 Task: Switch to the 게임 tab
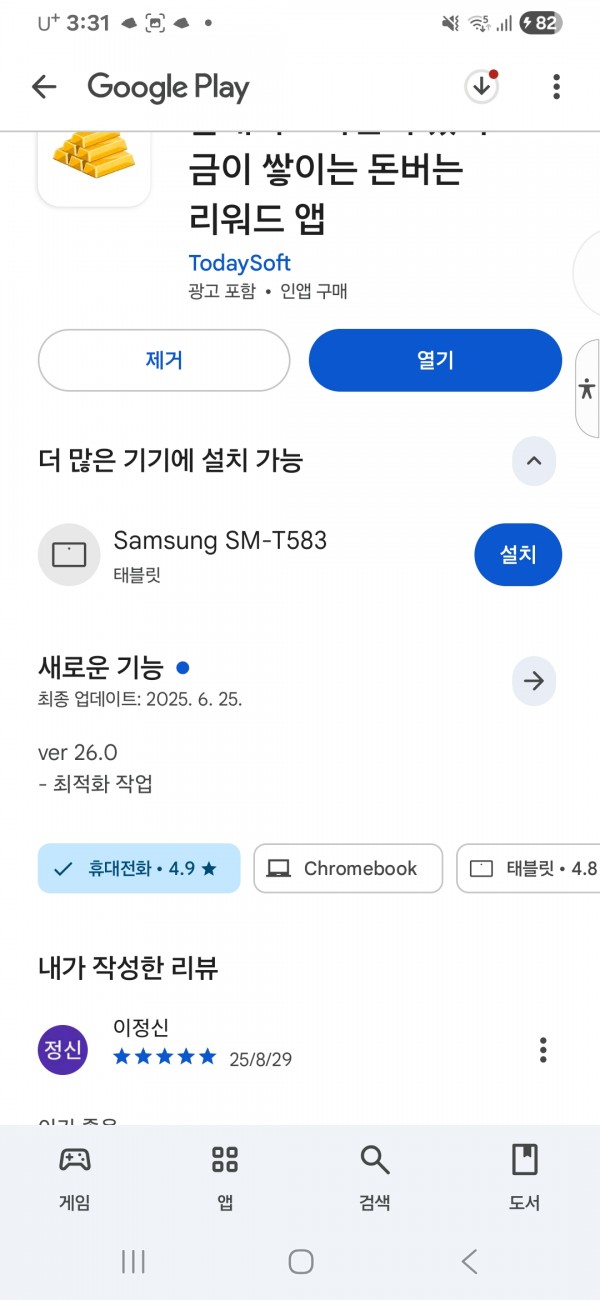pyautogui.click(x=75, y=1179)
